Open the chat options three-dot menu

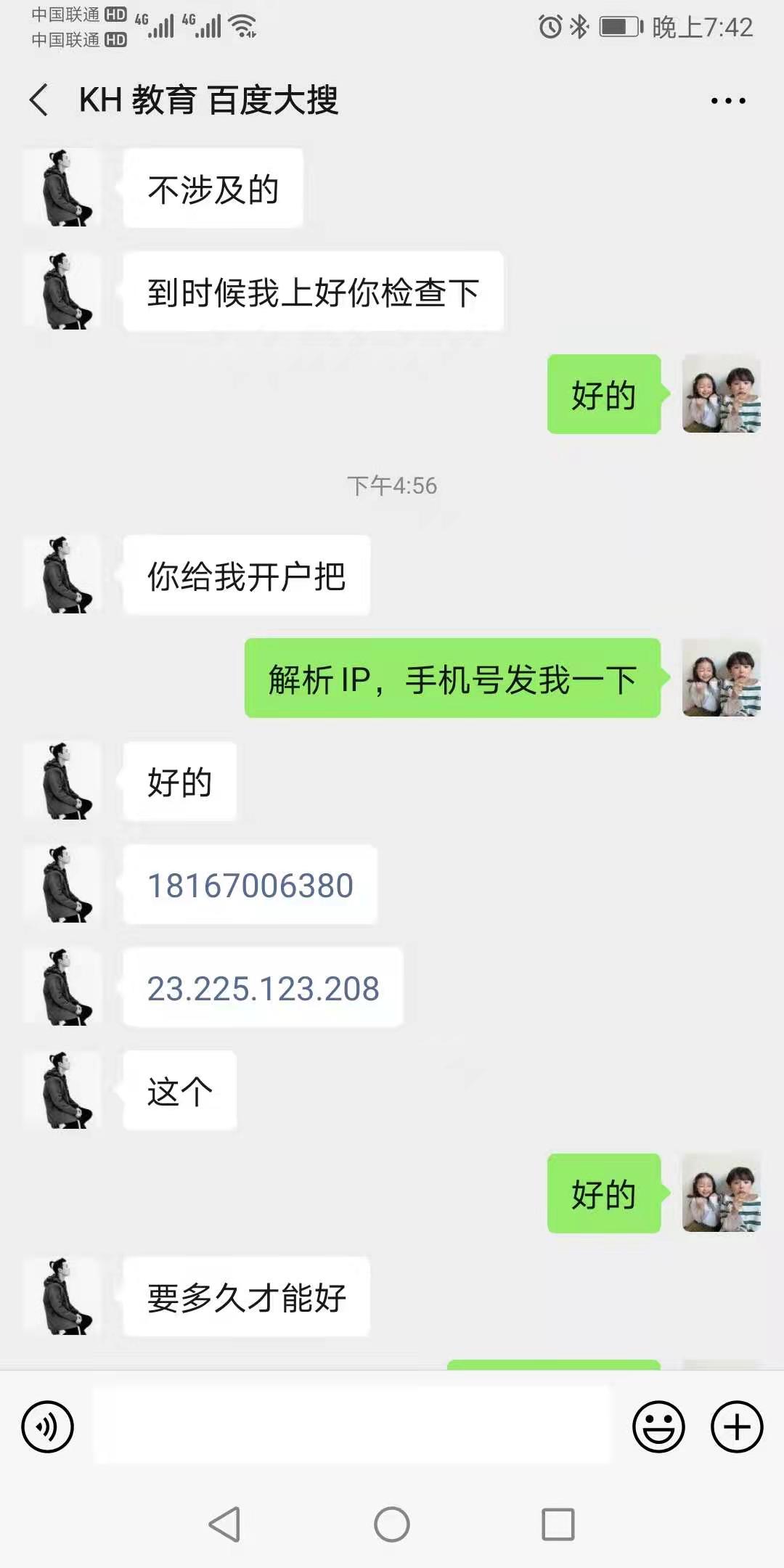pos(728,101)
